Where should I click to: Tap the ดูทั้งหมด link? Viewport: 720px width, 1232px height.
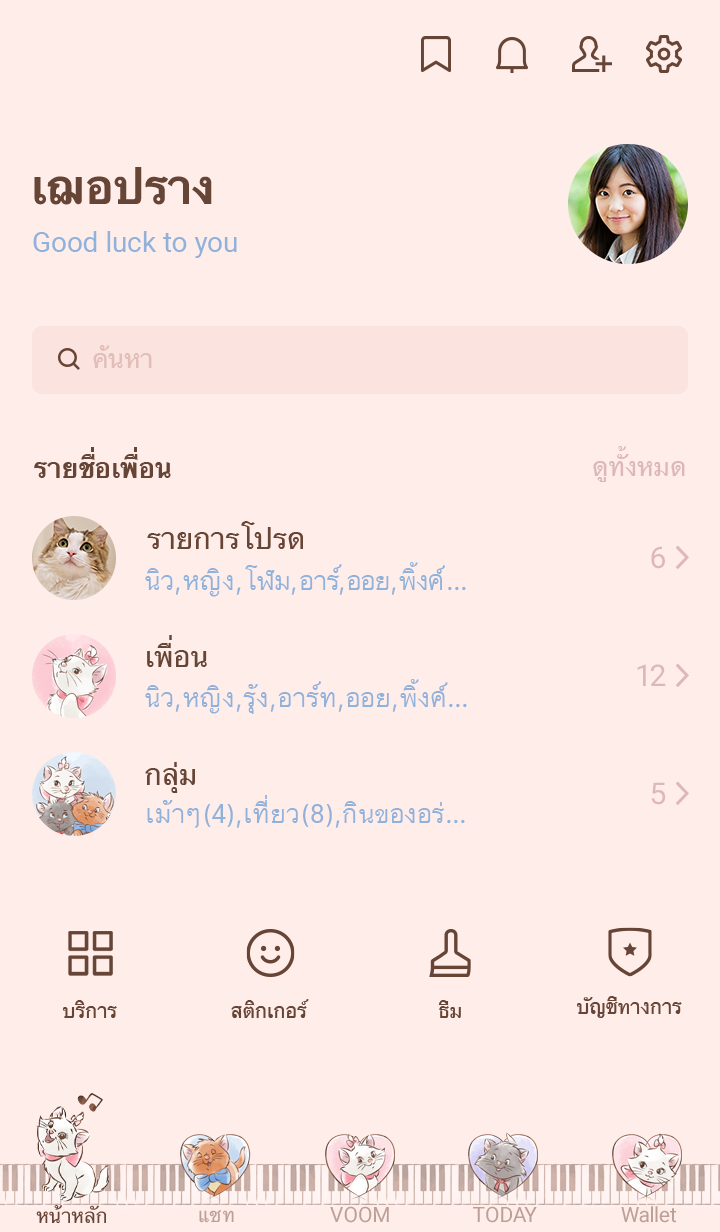click(x=638, y=468)
